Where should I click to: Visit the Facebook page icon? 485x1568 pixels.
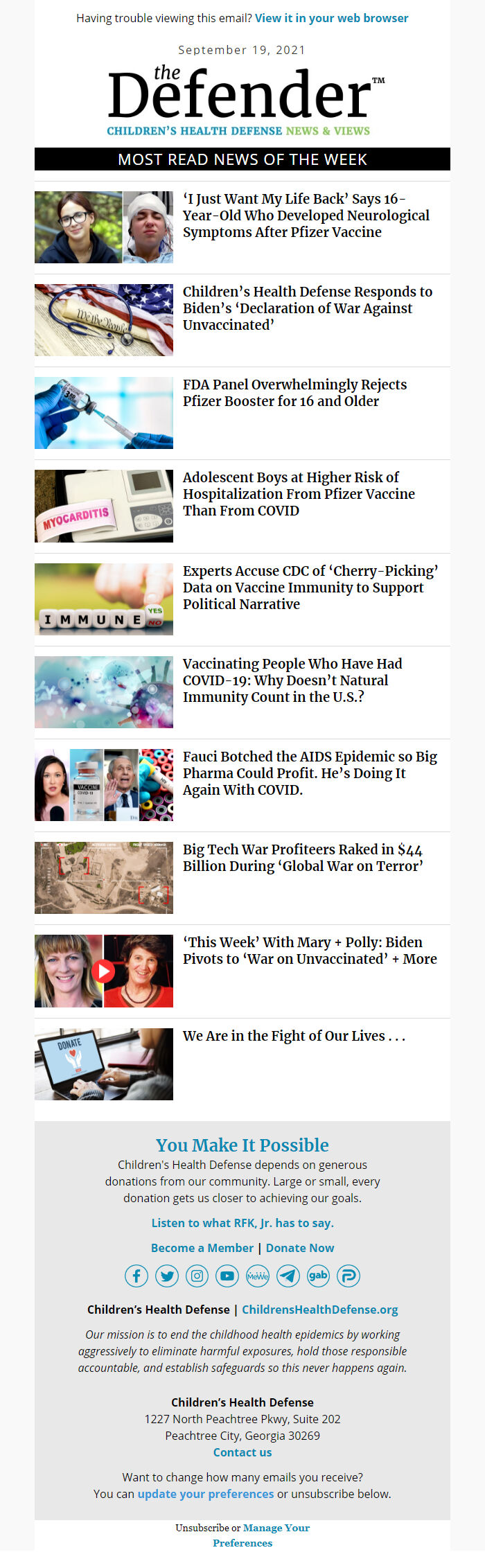pyautogui.click(x=136, y=1276)
